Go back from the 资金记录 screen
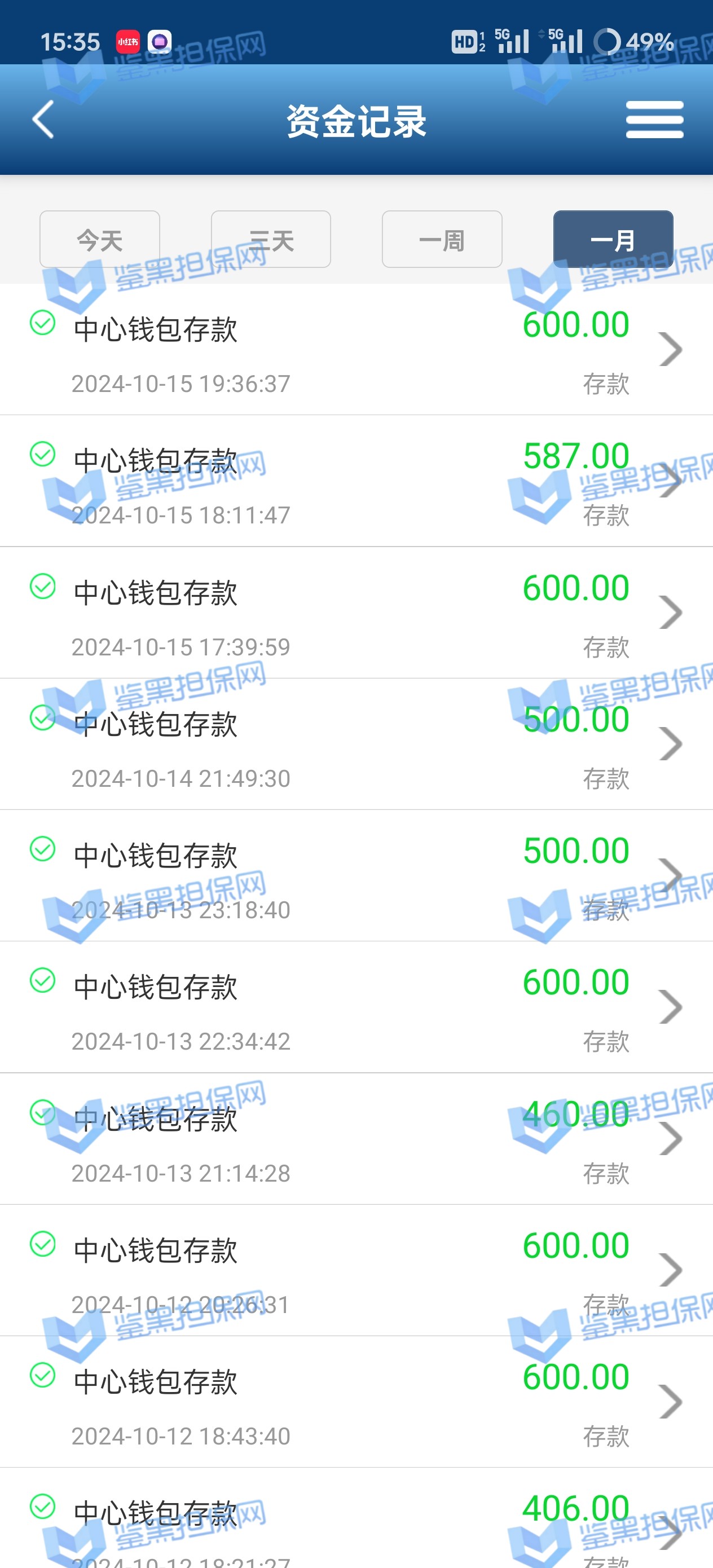Viewport: 713px width, 1568px height. coord(43,120)
